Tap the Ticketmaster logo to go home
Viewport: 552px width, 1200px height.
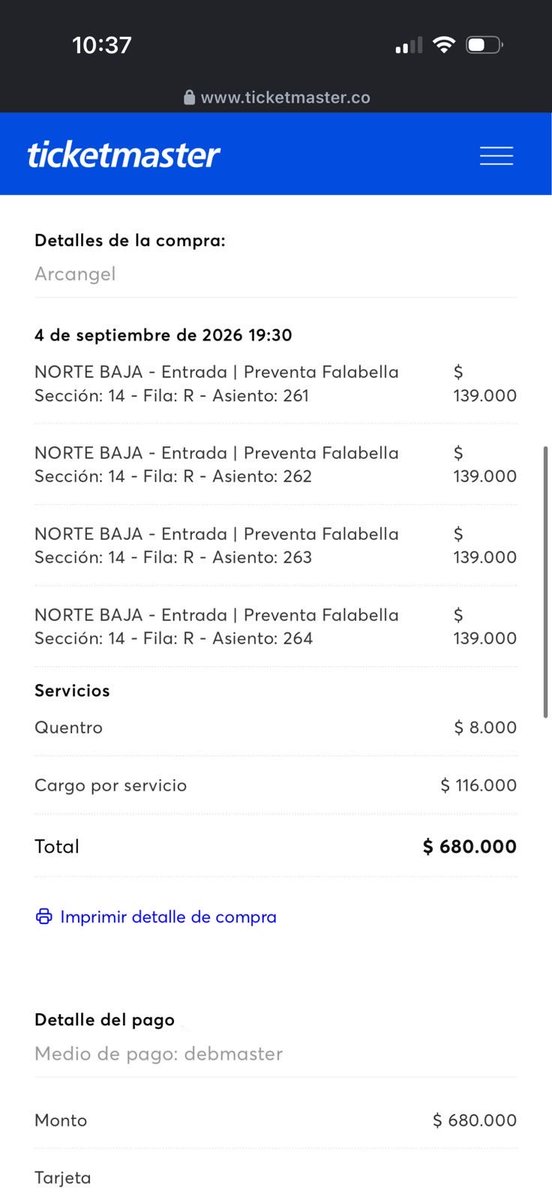[x=124, y=155]
